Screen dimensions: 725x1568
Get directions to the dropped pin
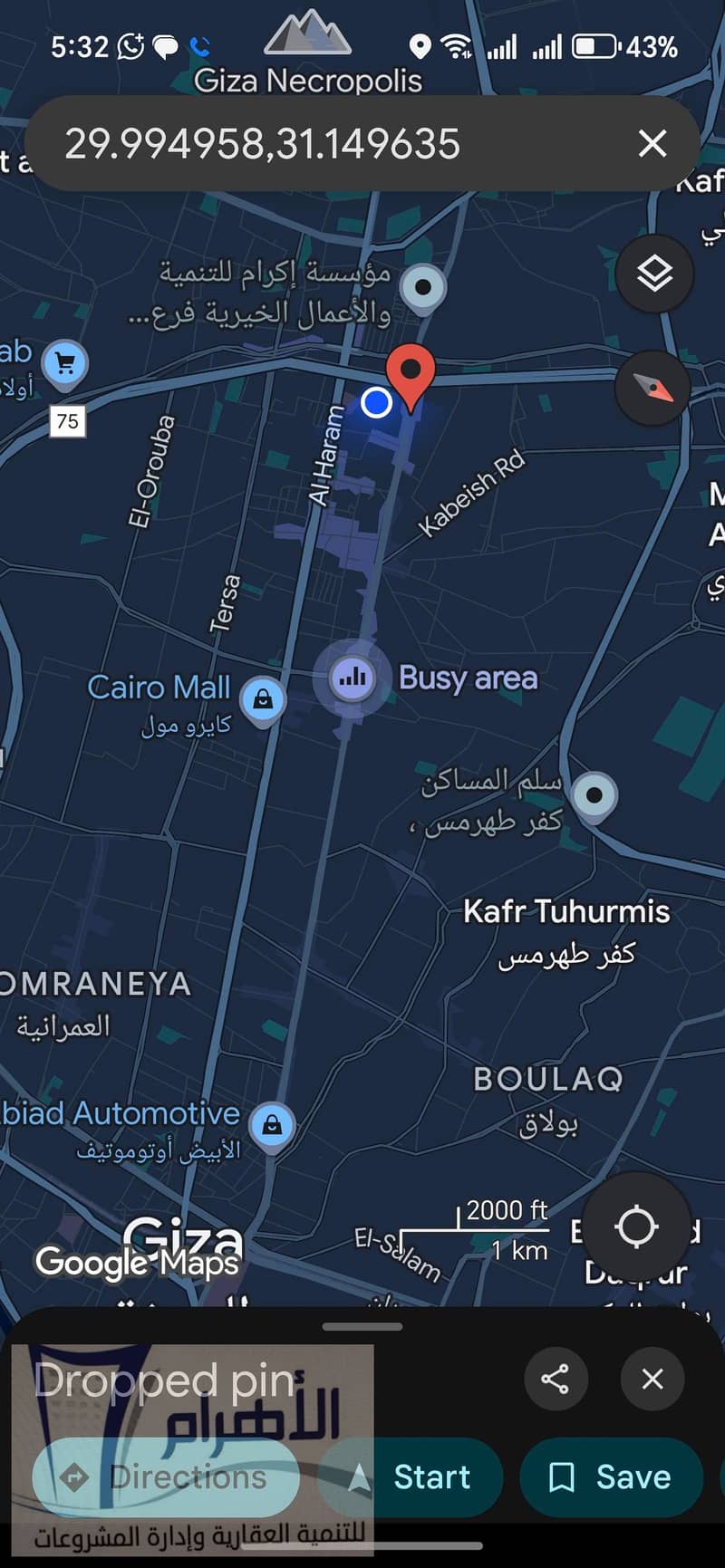[x=165, y=1477]
